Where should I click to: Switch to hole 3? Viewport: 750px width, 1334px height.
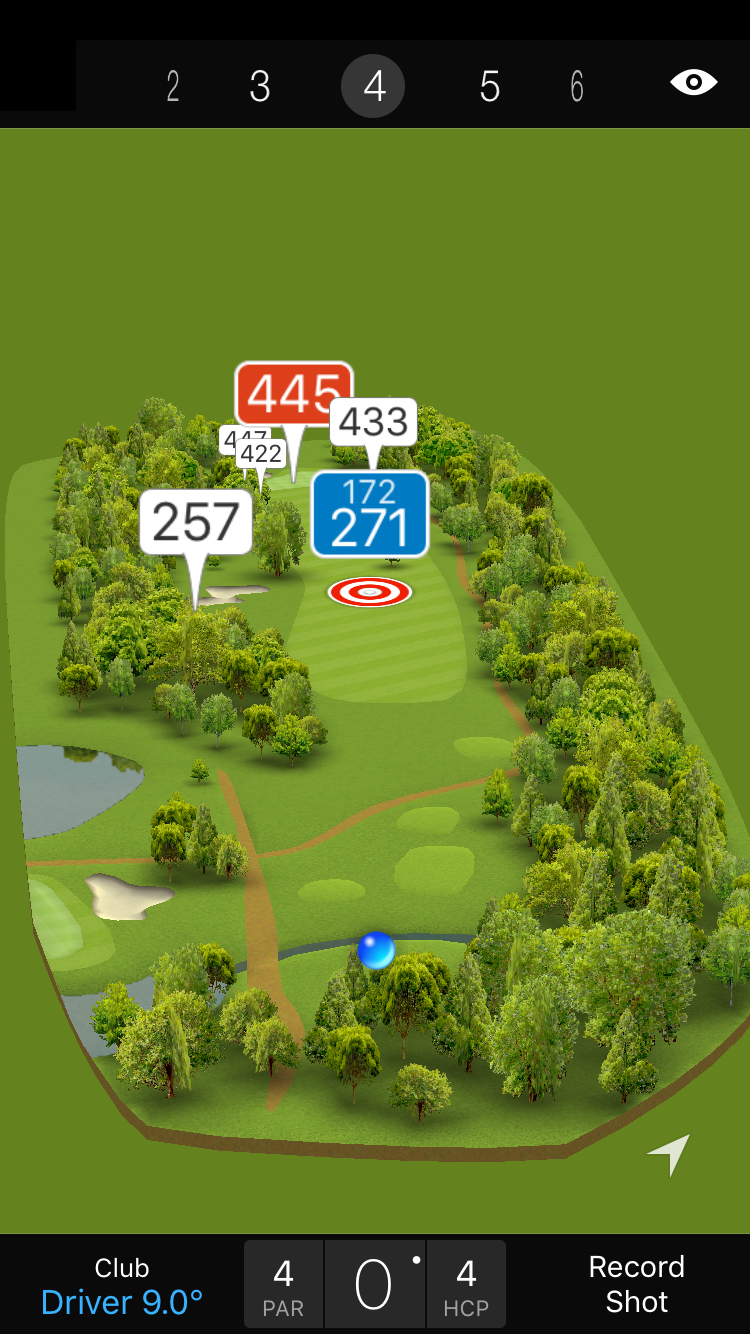(260, 87)
